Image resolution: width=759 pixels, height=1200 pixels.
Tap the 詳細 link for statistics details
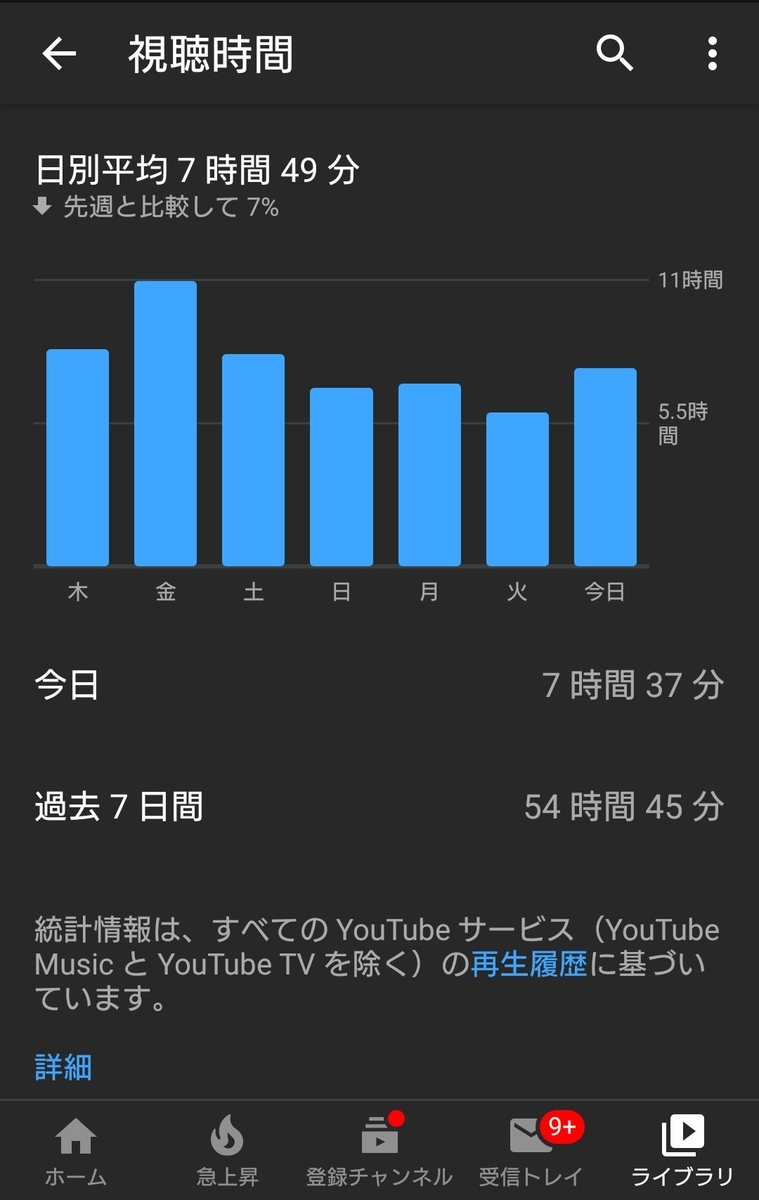[65, 1068]
